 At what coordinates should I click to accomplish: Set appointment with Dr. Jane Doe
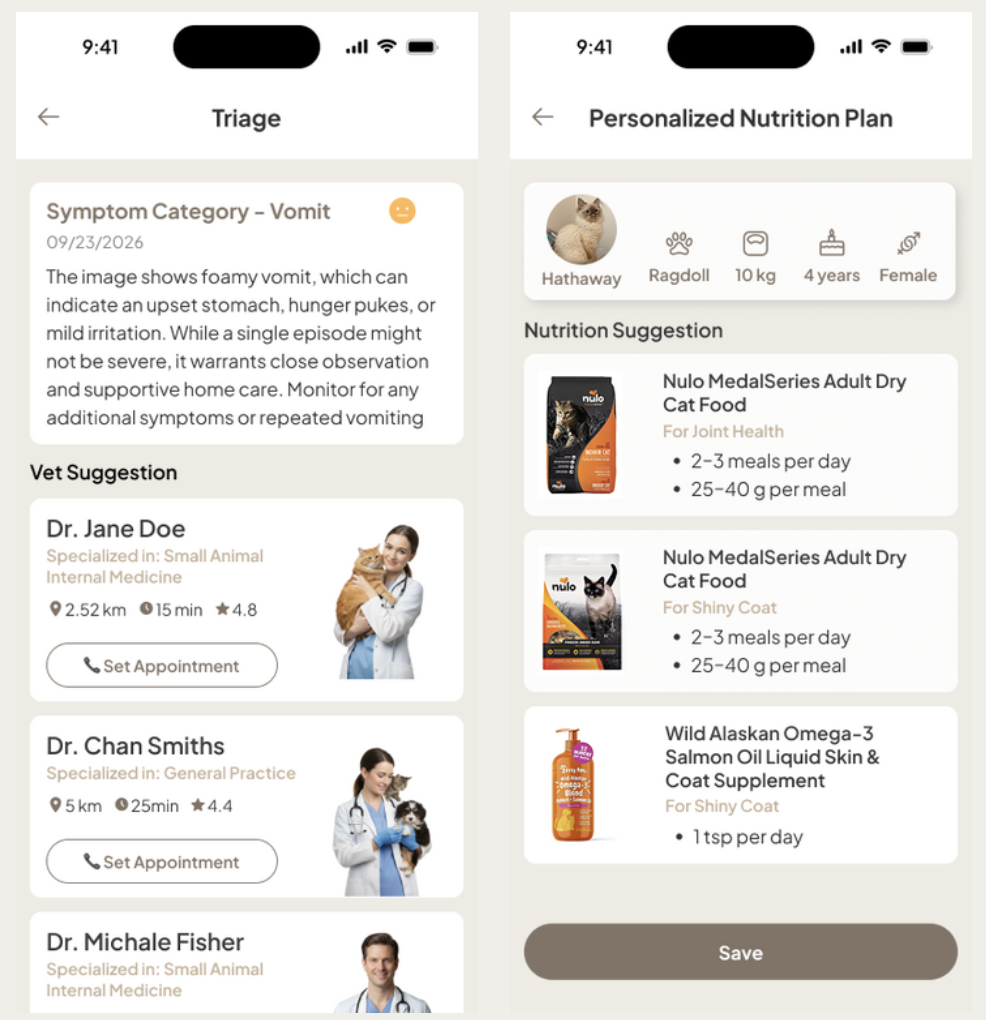pyautogui.click(x=162, y=665)
